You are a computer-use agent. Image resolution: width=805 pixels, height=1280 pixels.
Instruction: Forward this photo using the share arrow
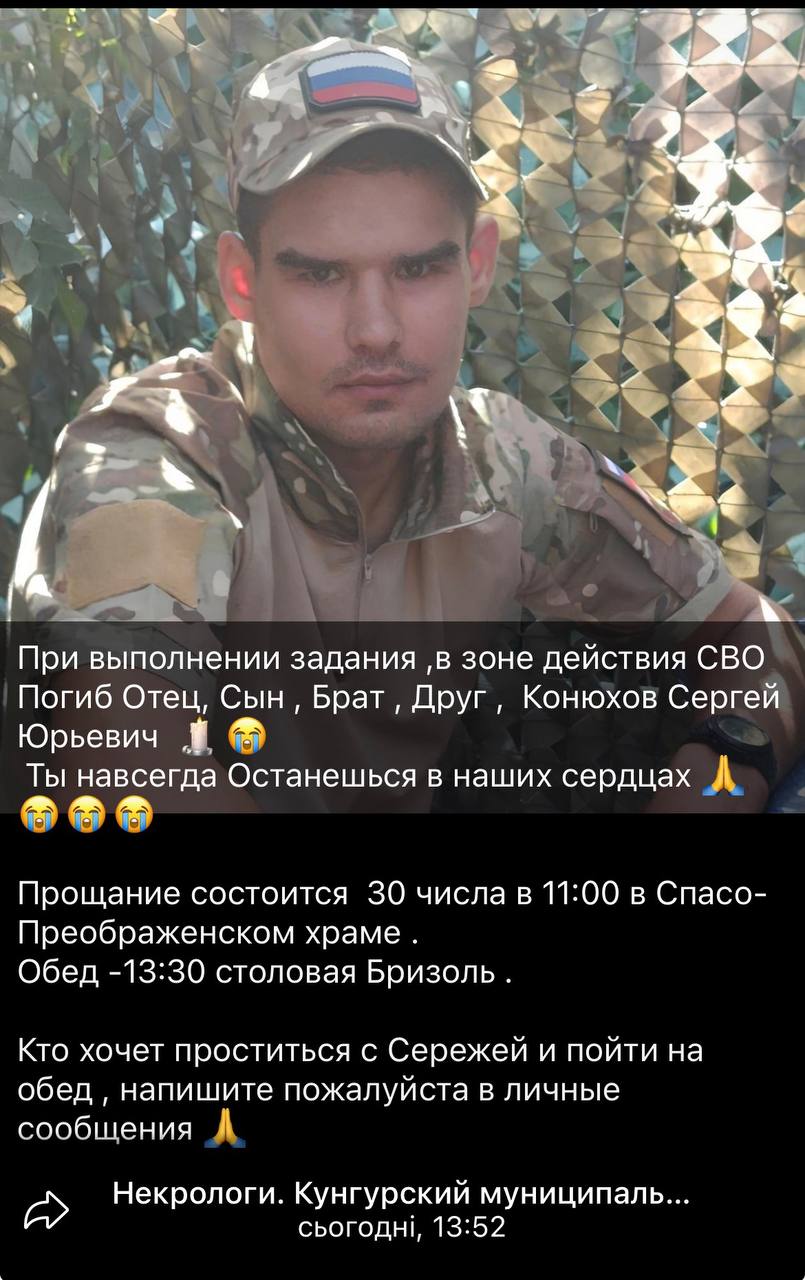pyautogui.click(x=47, y=1211)
